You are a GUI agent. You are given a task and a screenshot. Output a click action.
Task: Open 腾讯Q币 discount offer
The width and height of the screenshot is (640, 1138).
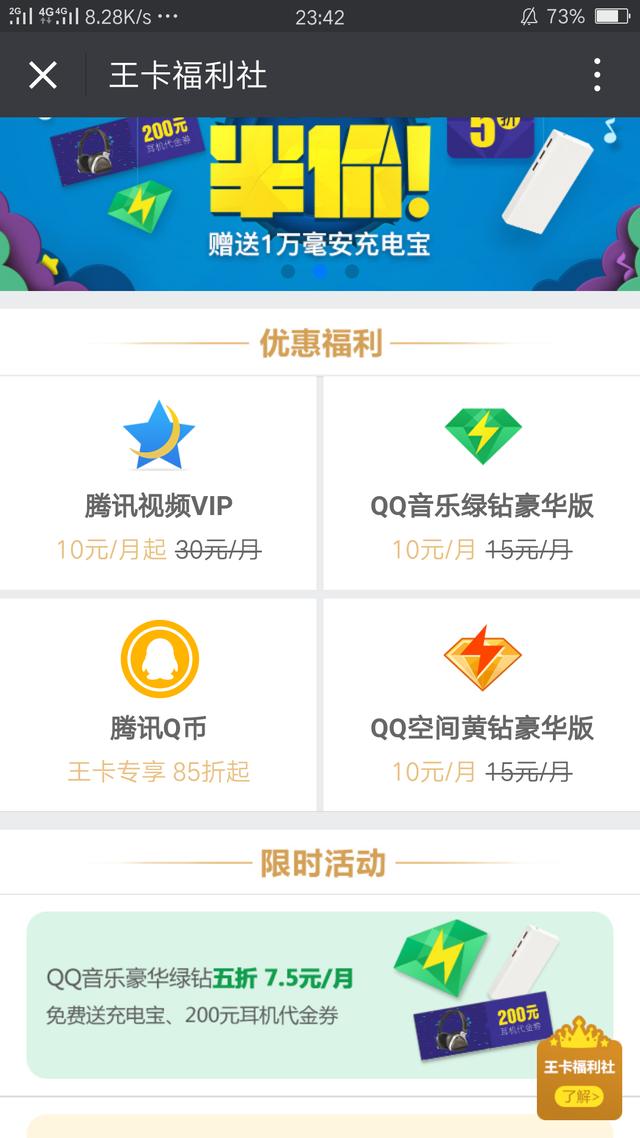click(x=158, y=705)
